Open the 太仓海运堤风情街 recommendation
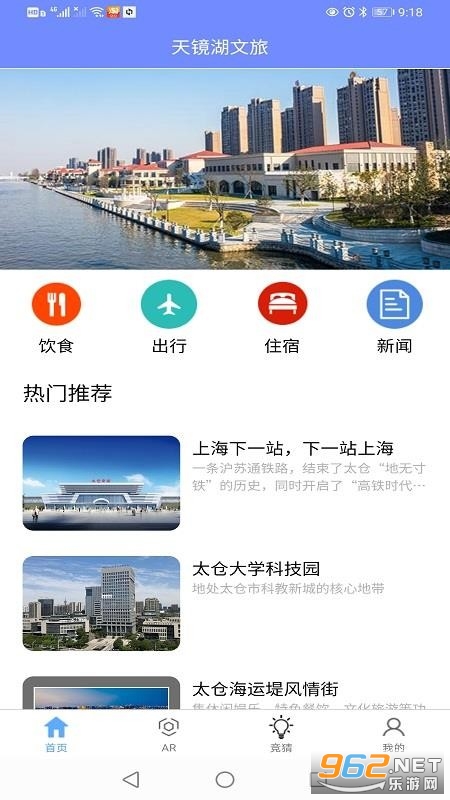 [225, 693]
